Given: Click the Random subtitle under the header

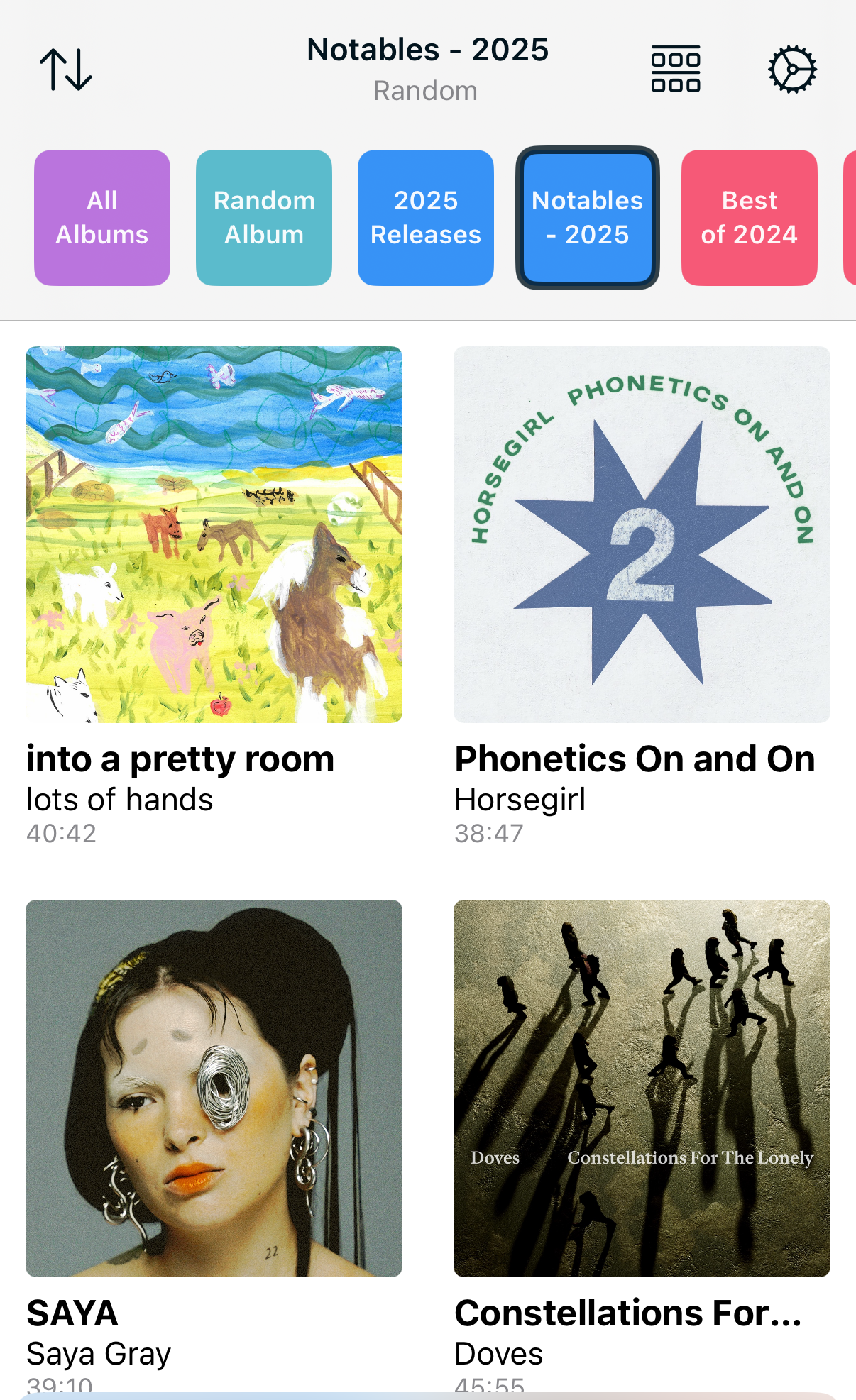Looking at the screenshot, I should [425, 90].
